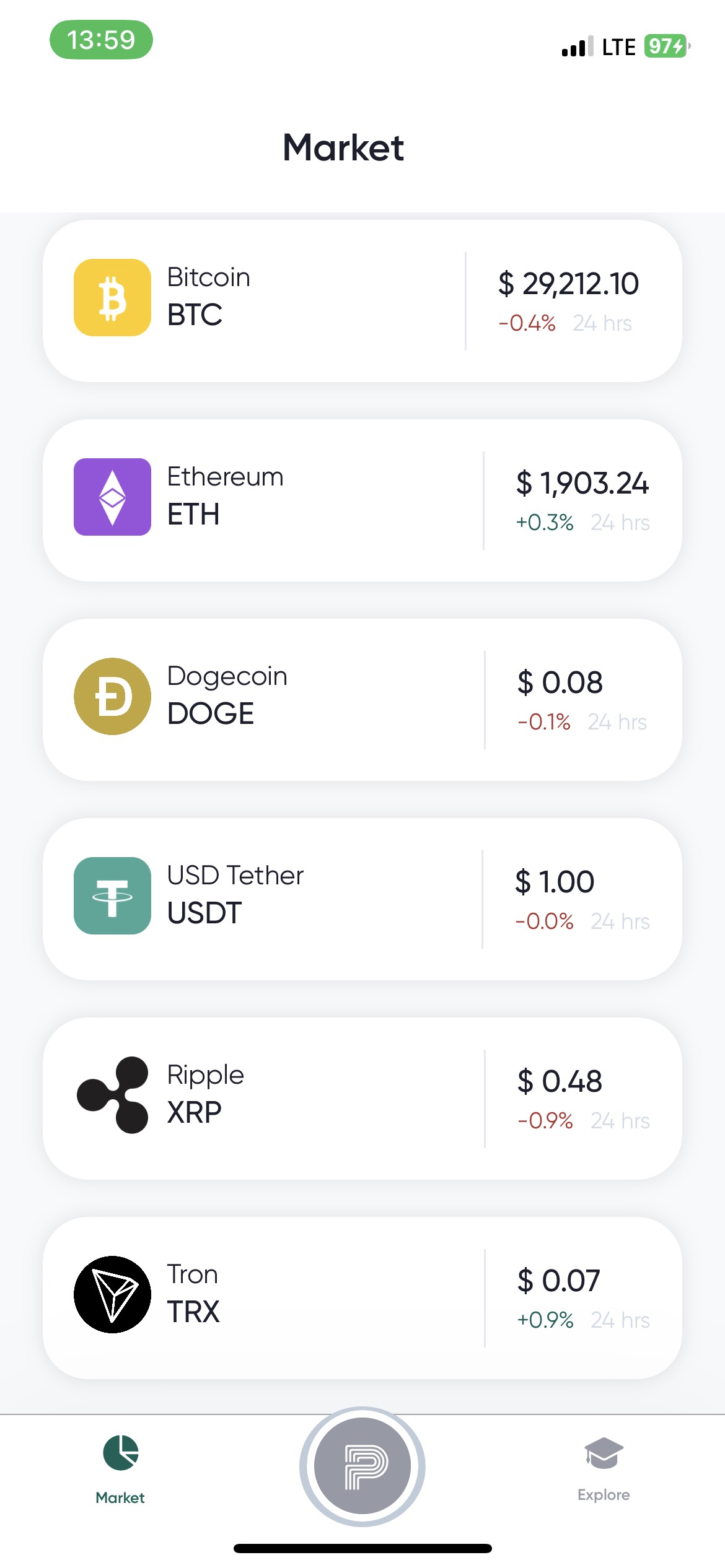Switch to the Market tab
The image size is (725, 1568).
120,1469
